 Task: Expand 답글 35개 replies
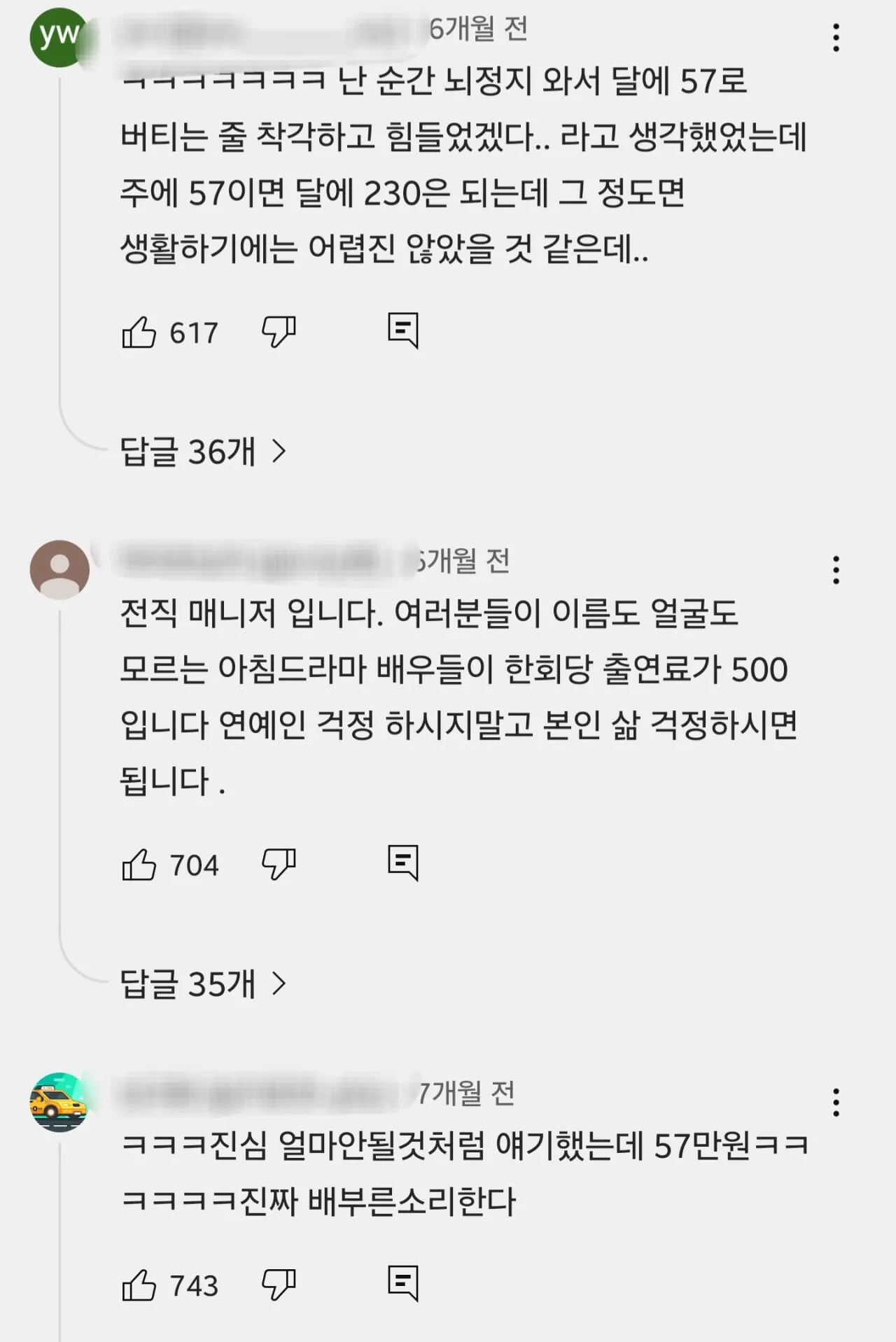(203, 984)
